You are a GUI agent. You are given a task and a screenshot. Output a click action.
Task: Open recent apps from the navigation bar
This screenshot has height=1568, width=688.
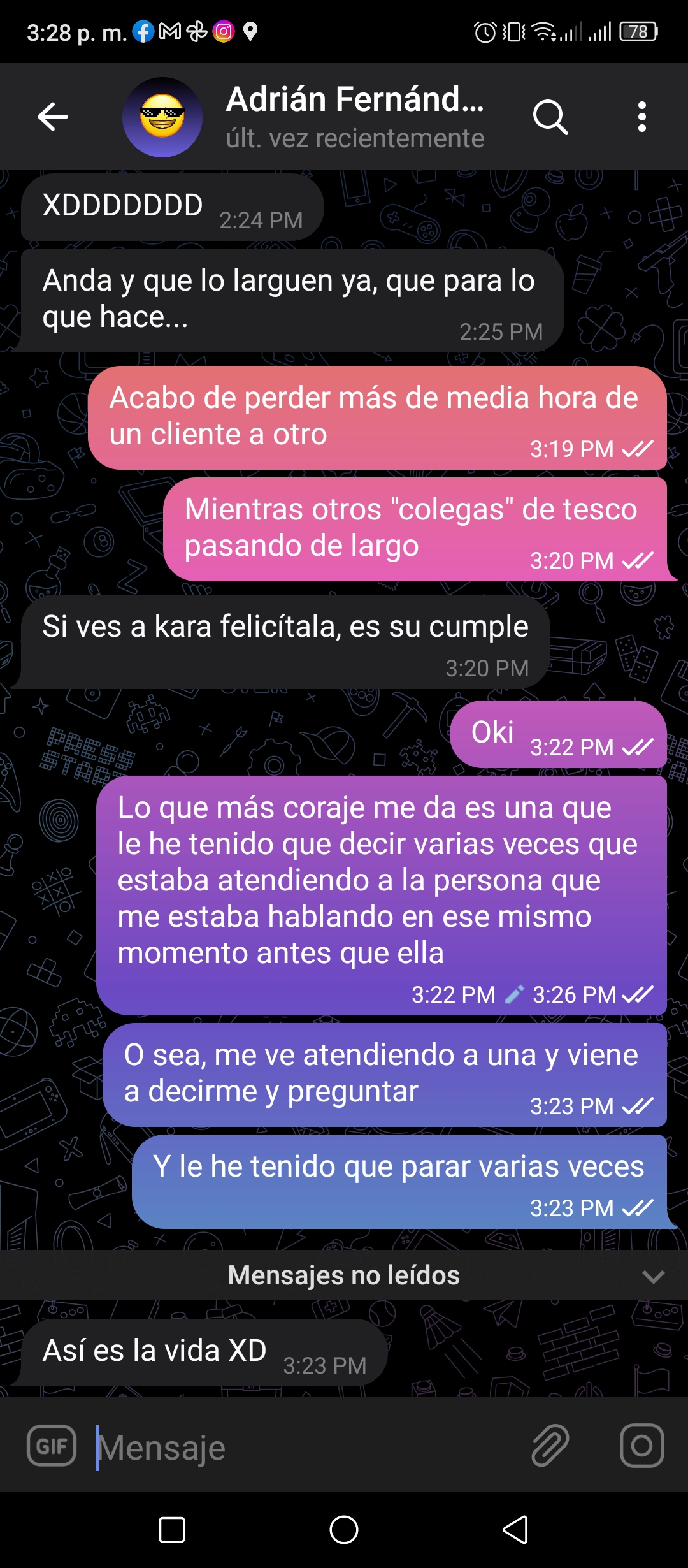pyautogui.click(x=172, y=1529)
